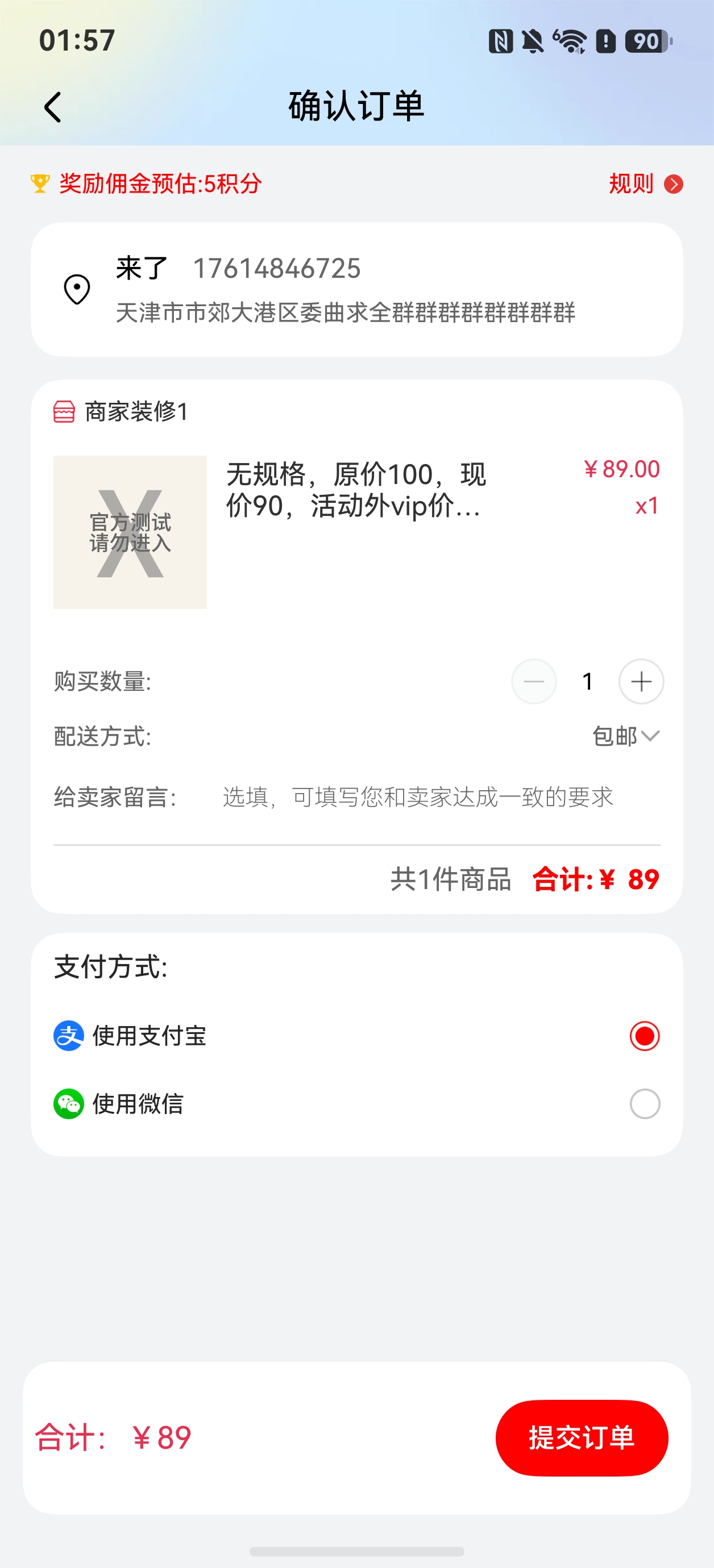Open the 商家装修1 store
Screen dimensions: 714x1568
click(135, 411)
